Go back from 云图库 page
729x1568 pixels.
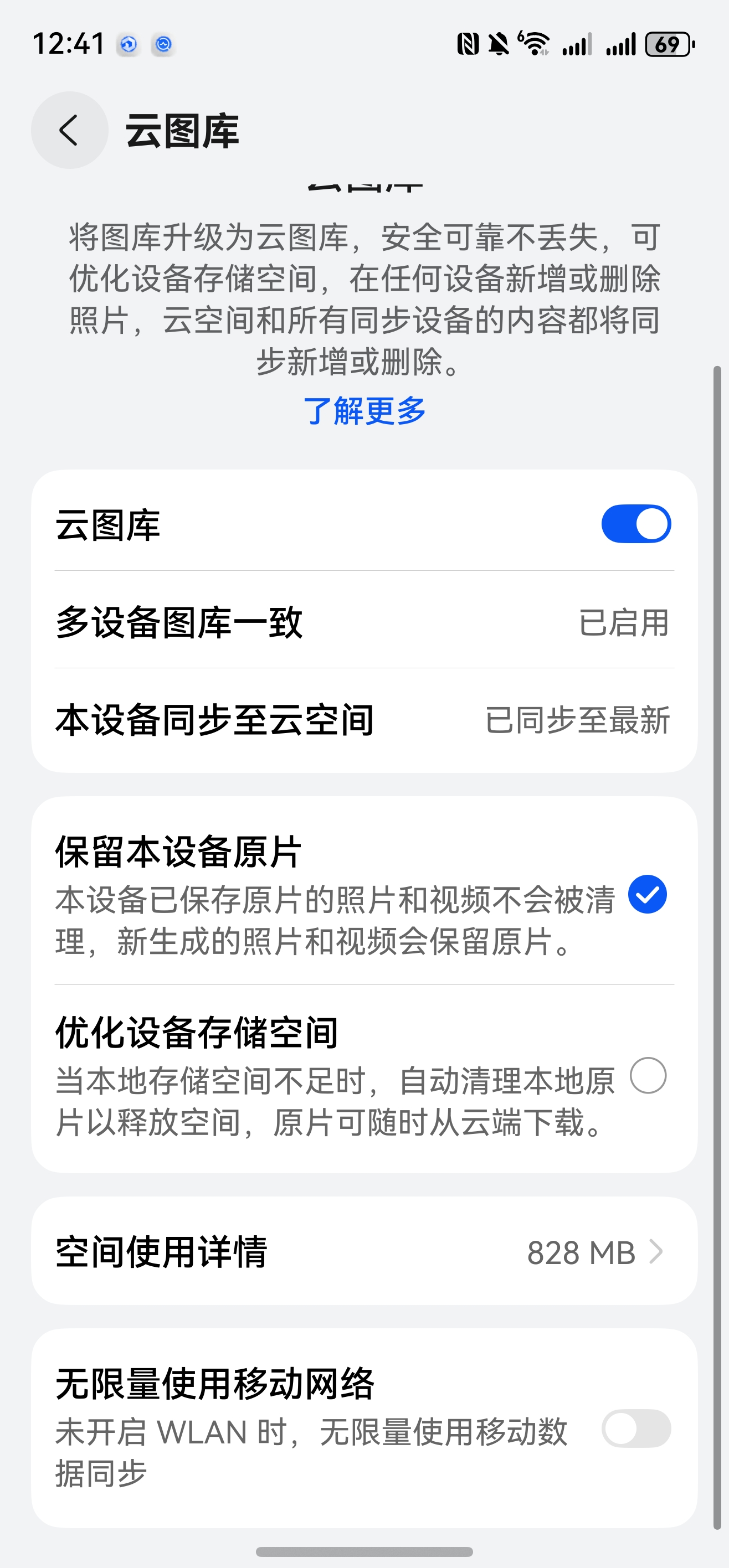[69, 130]
